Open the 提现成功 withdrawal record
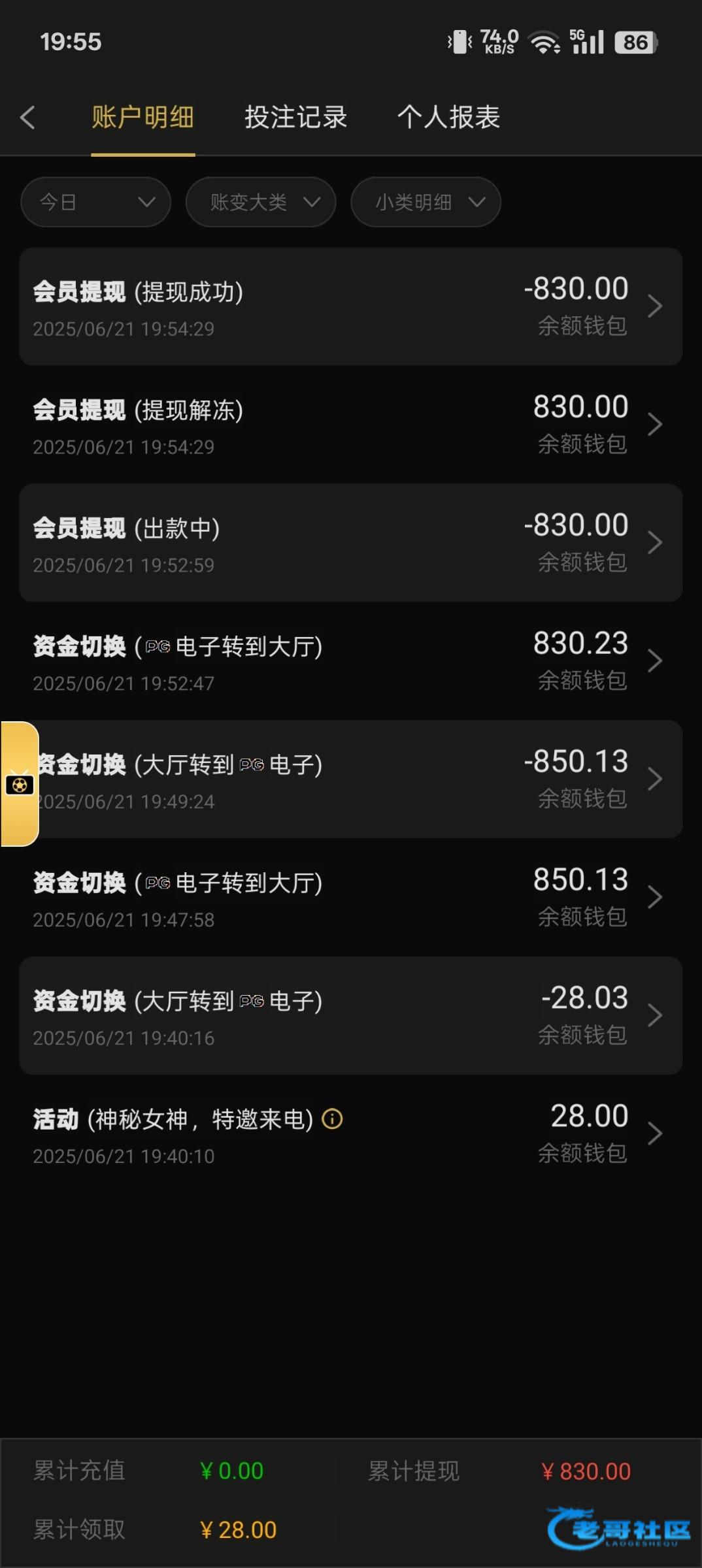This screenshot has width=702, height=1568. pos(351,306)
